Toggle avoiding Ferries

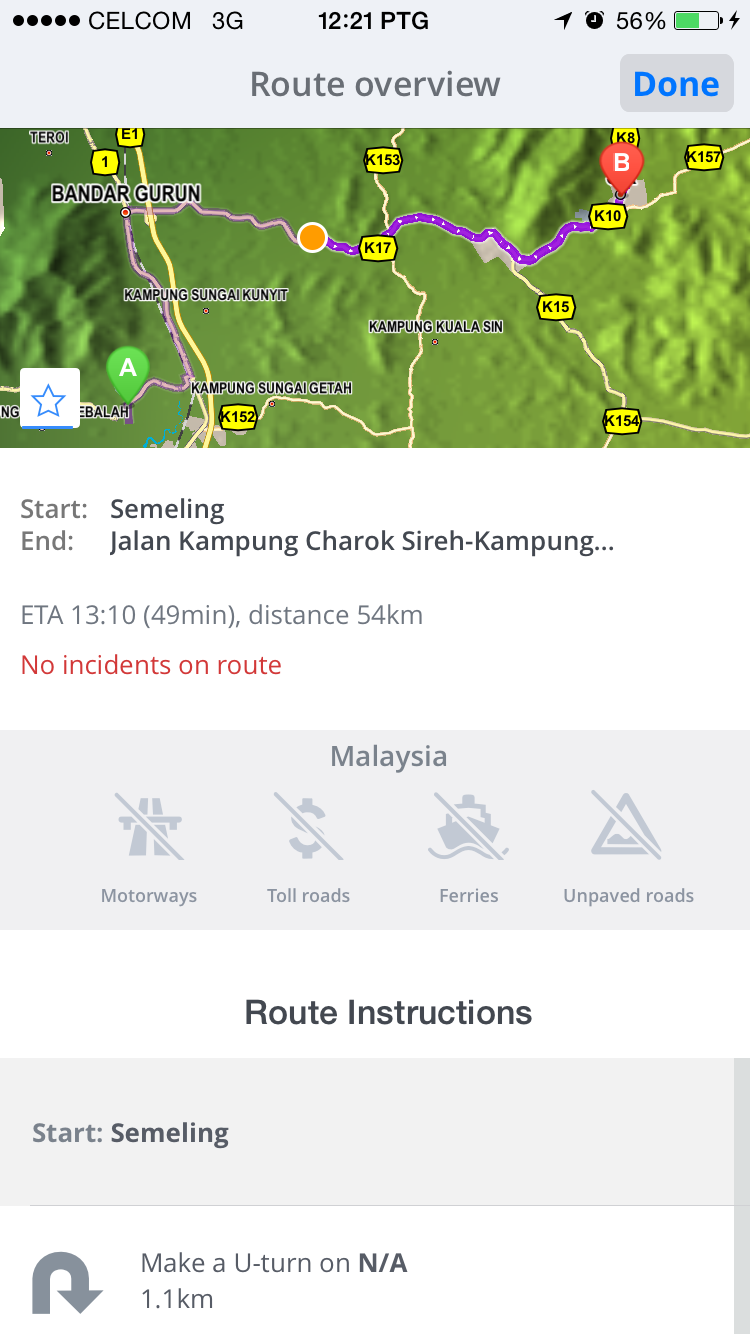(468, 846)
